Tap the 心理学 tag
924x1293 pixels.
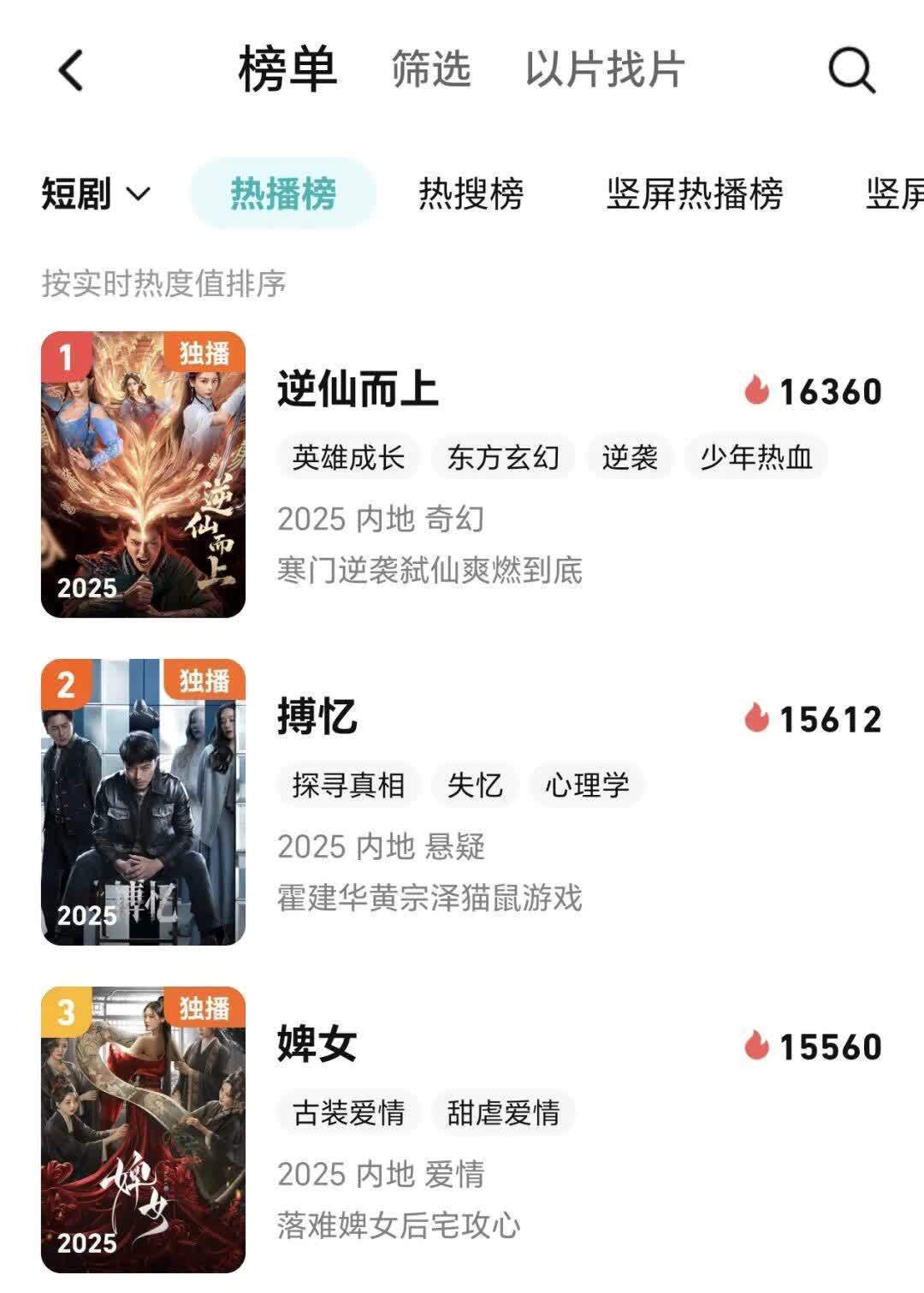(587, 785)
